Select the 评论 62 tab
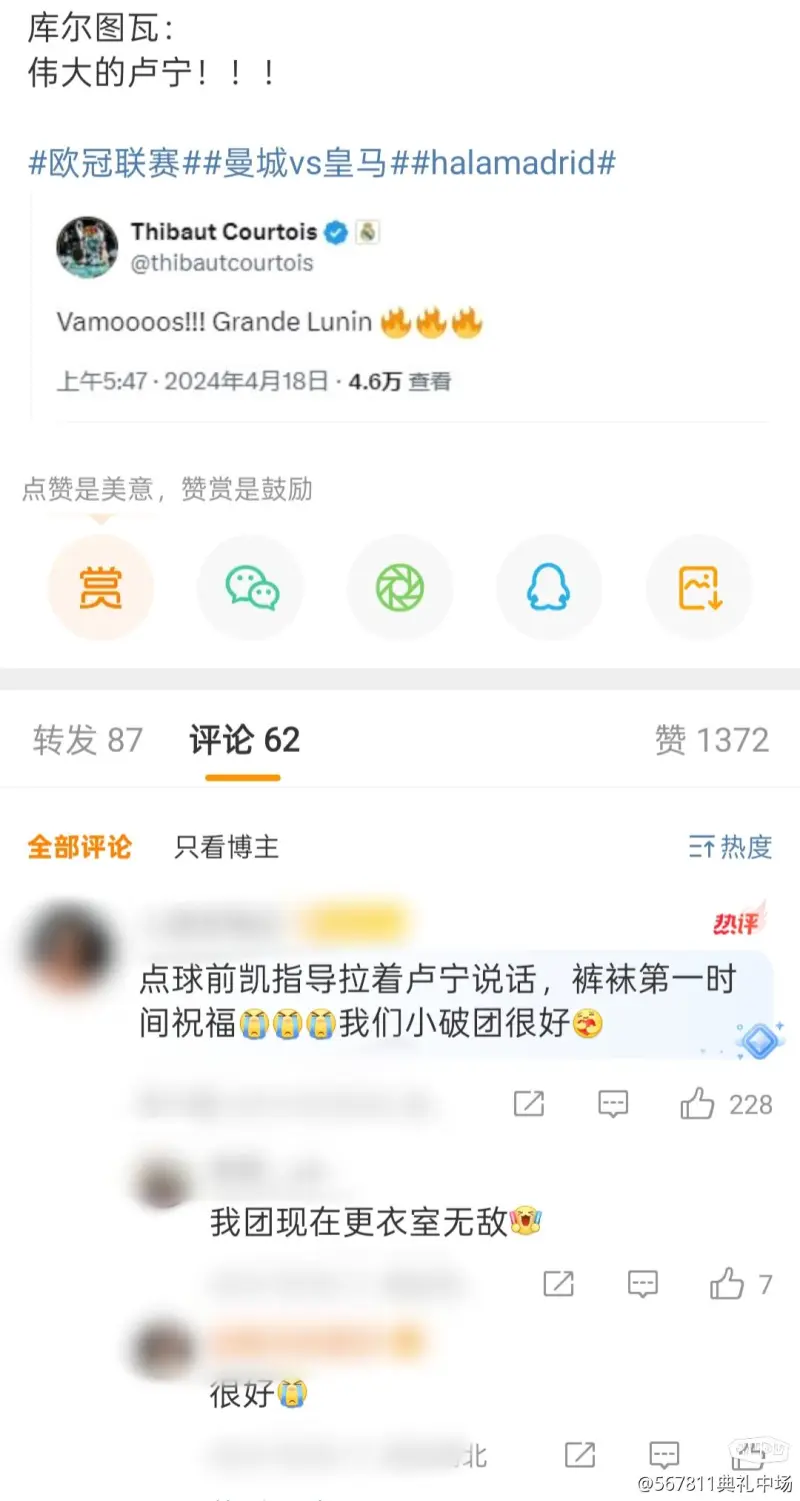The image size is (800, 1501). [244, 740]
